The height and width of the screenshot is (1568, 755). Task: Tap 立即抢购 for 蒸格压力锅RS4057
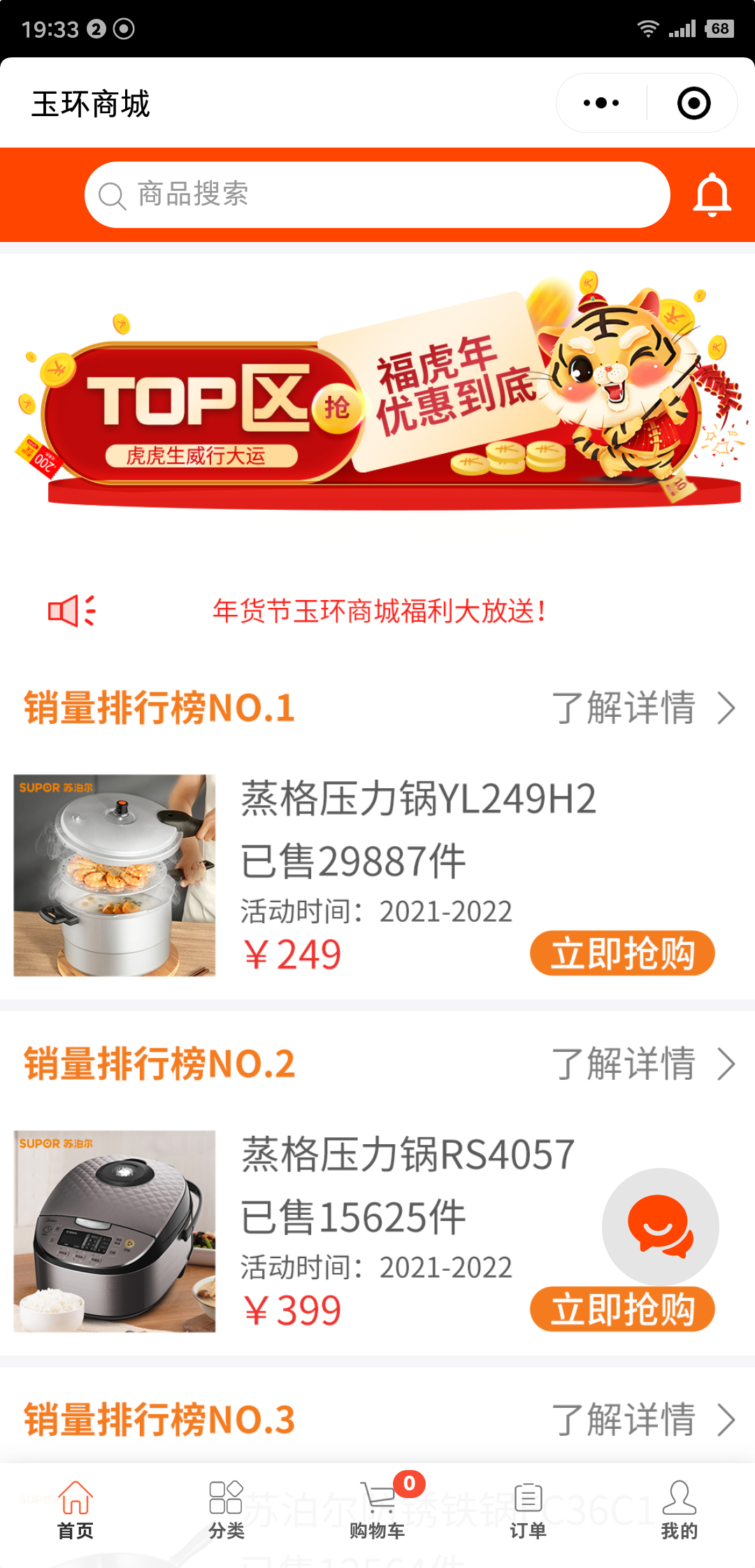[622, 1309]
